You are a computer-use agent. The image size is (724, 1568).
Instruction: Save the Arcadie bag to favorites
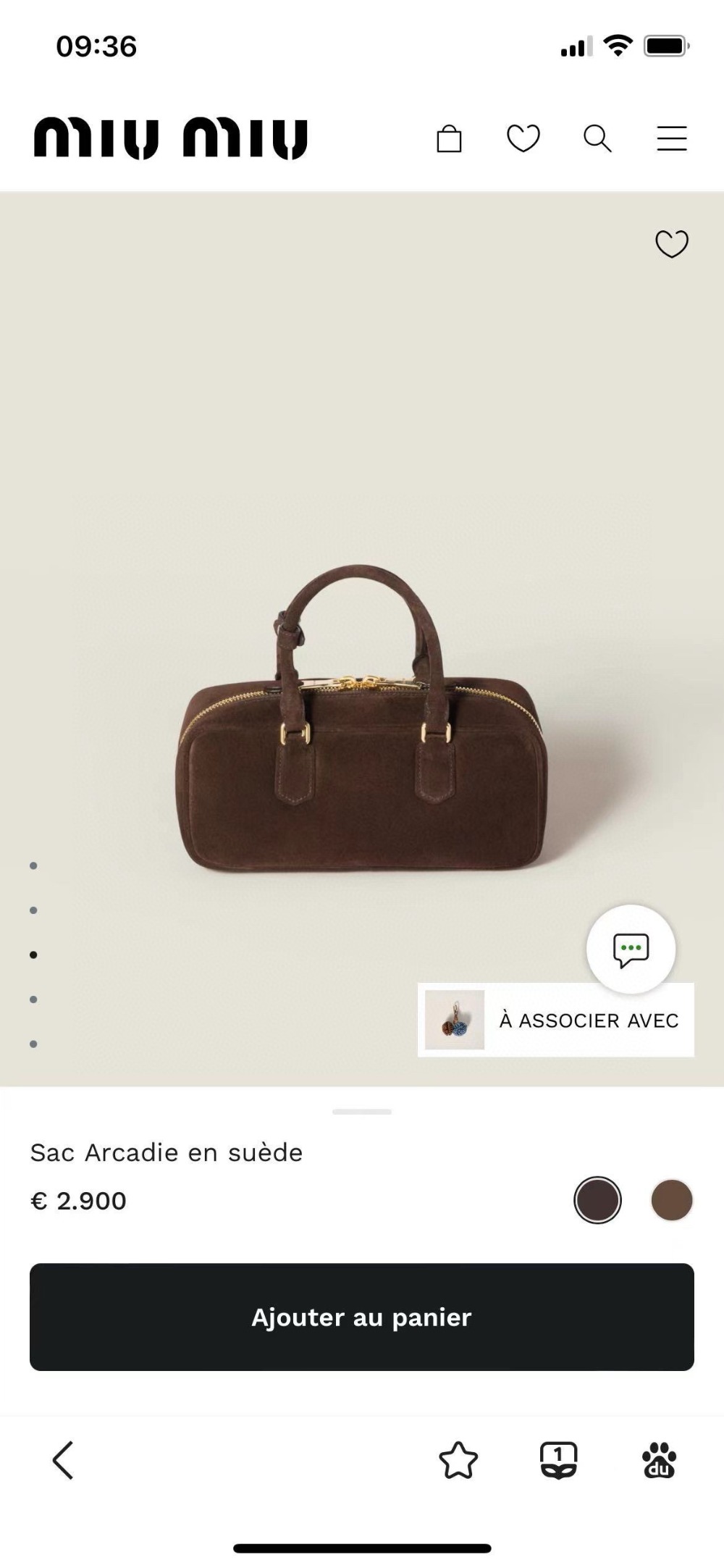(x=671, y=244)
